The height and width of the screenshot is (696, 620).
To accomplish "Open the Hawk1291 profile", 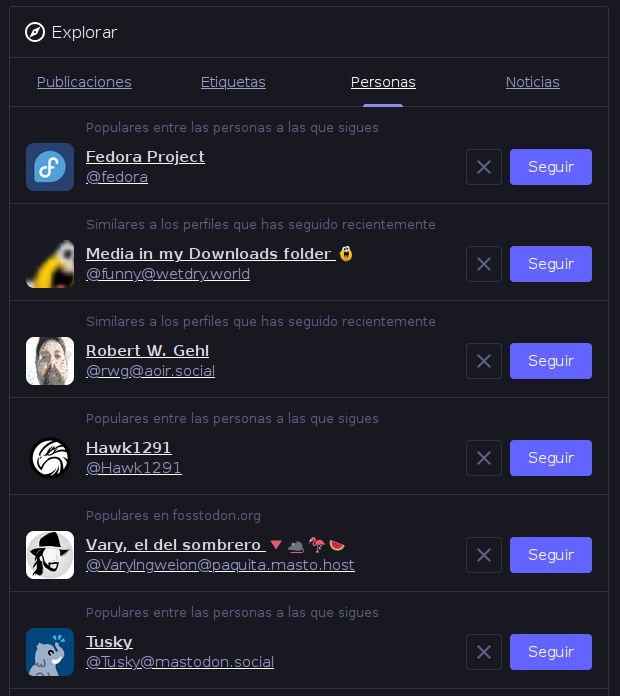I will click(128, 448).
